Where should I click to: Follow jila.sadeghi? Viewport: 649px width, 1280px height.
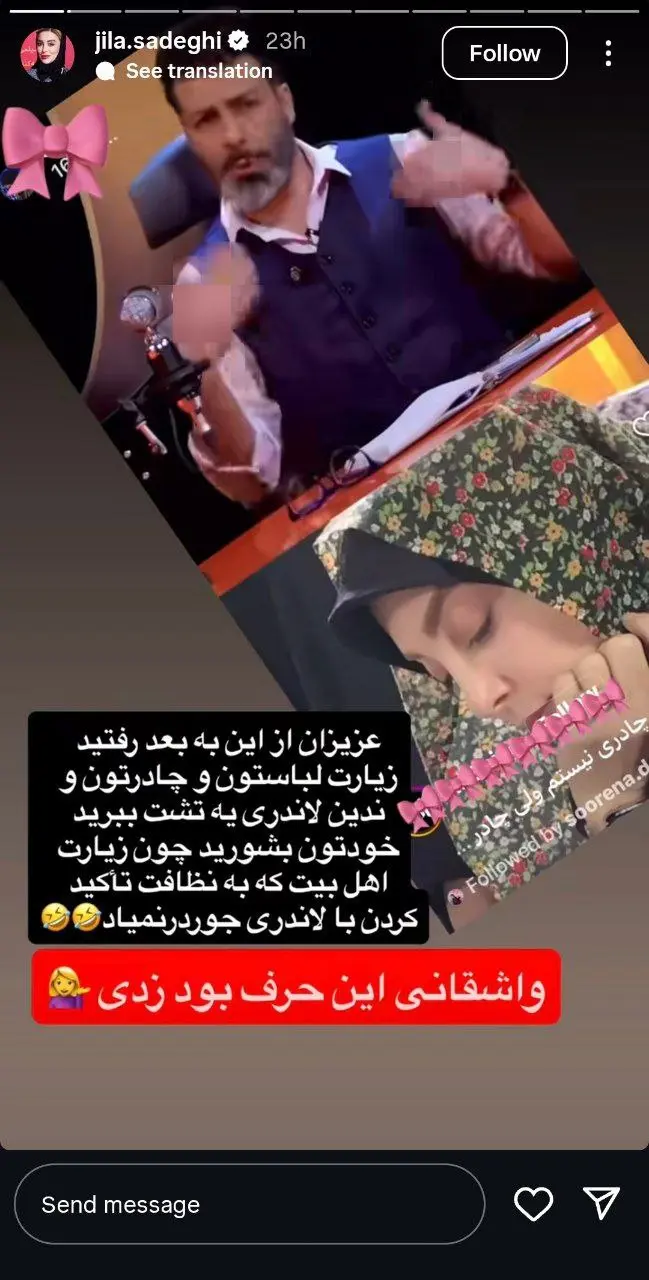pyautogui.click(x=504, y=53)
